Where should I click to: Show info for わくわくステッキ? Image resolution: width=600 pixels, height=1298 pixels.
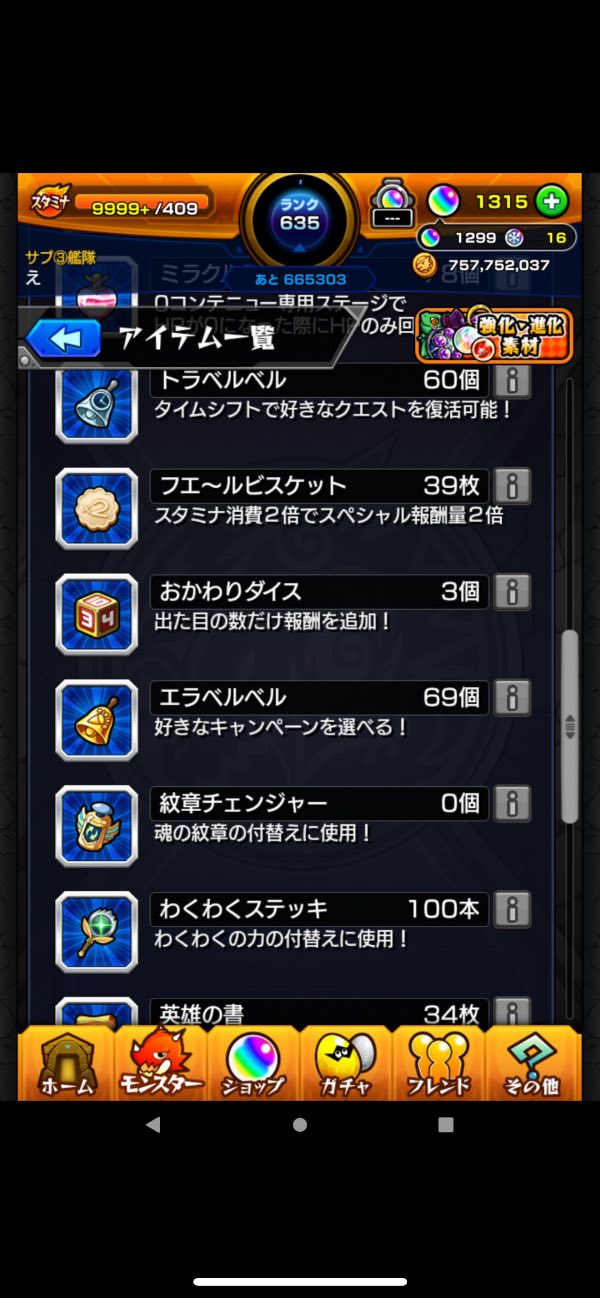(511, 909)
